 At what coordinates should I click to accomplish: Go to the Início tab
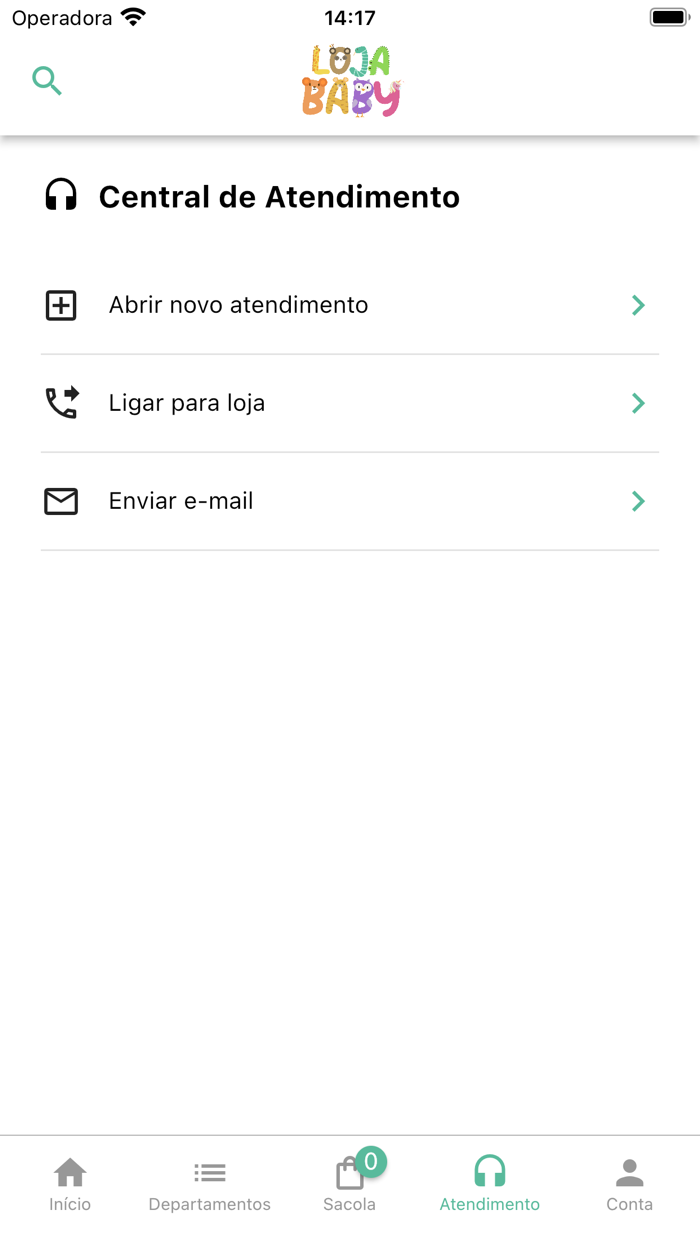[70, 1185]
